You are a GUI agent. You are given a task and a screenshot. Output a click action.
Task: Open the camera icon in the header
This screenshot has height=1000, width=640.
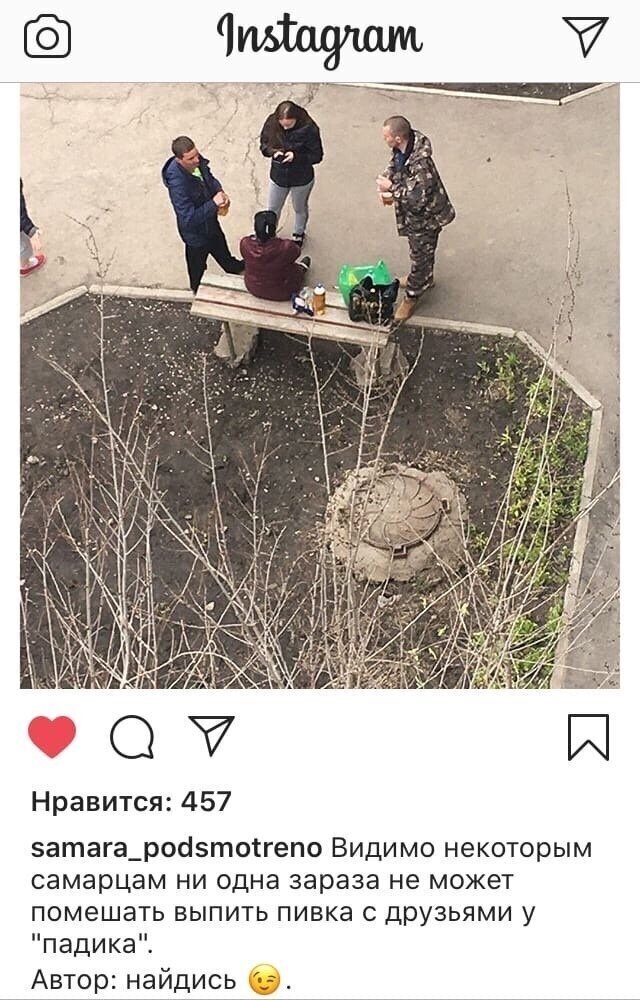pyautogui.click(x=47, y=38)
